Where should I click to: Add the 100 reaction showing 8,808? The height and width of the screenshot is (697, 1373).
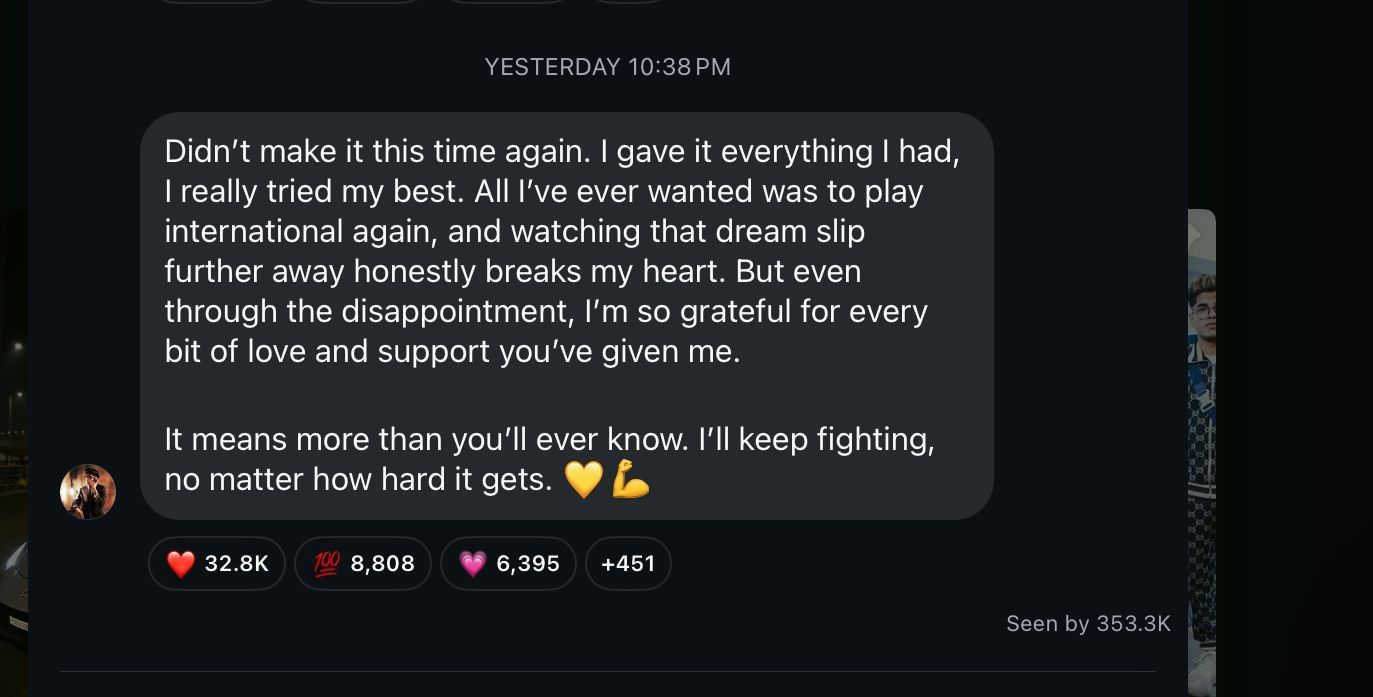click(x=363, y=564)
